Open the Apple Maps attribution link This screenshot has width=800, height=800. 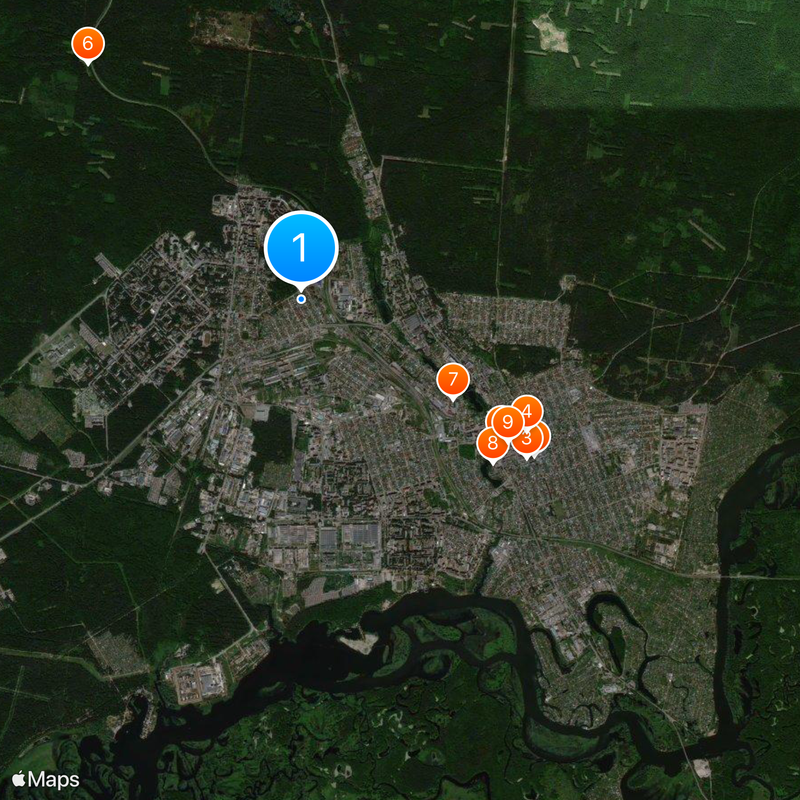(46, 778)
